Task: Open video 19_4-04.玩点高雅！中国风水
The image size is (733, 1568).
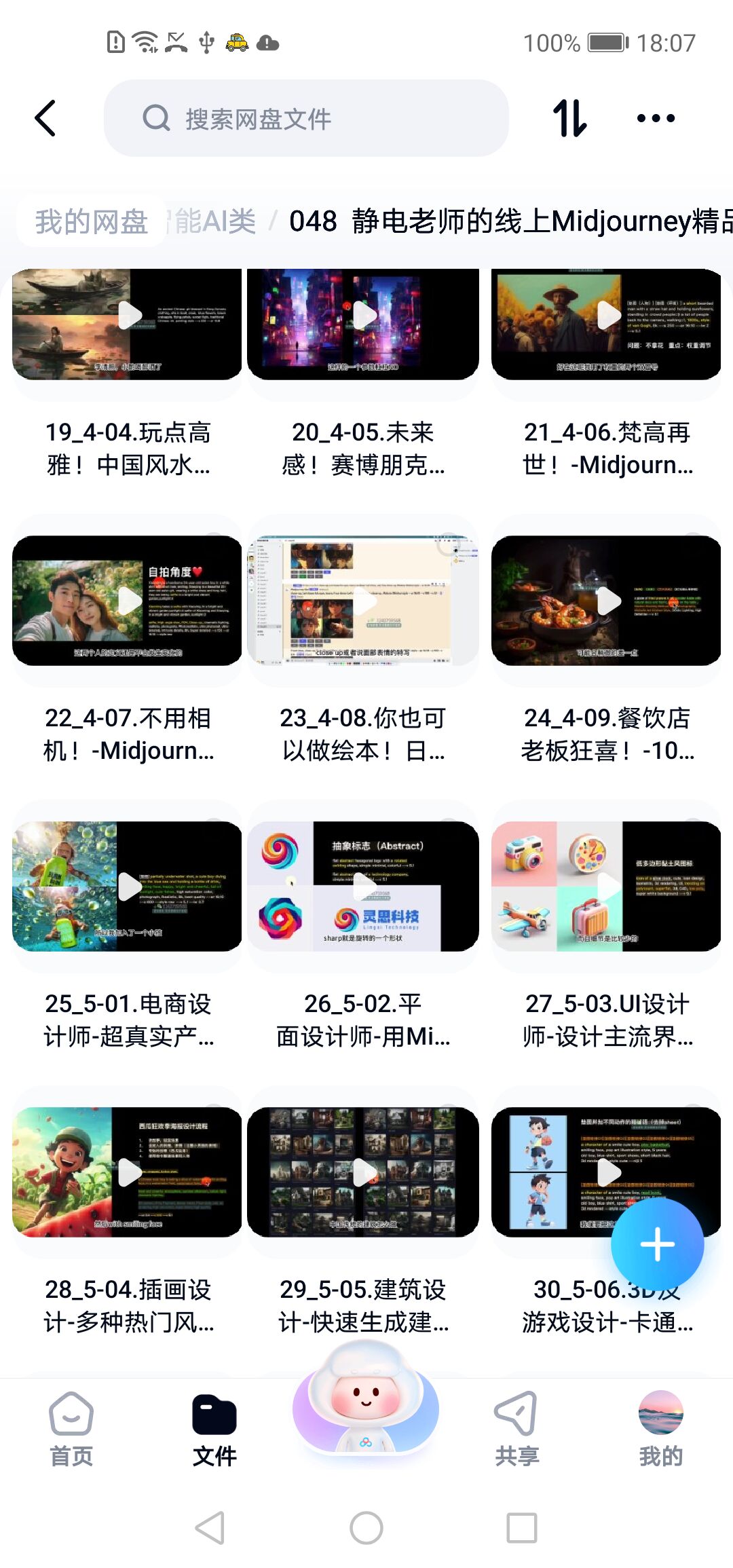Action: point(128,324)
